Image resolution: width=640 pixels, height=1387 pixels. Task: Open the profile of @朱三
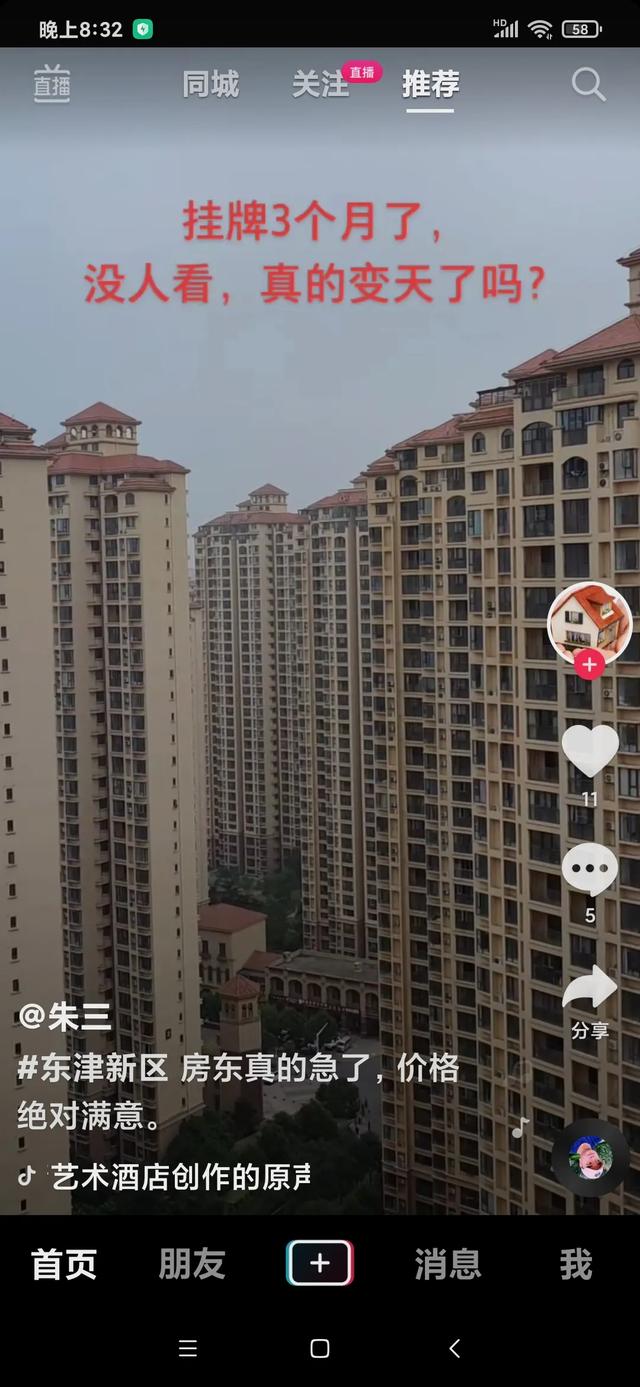tap(65, 1018)
